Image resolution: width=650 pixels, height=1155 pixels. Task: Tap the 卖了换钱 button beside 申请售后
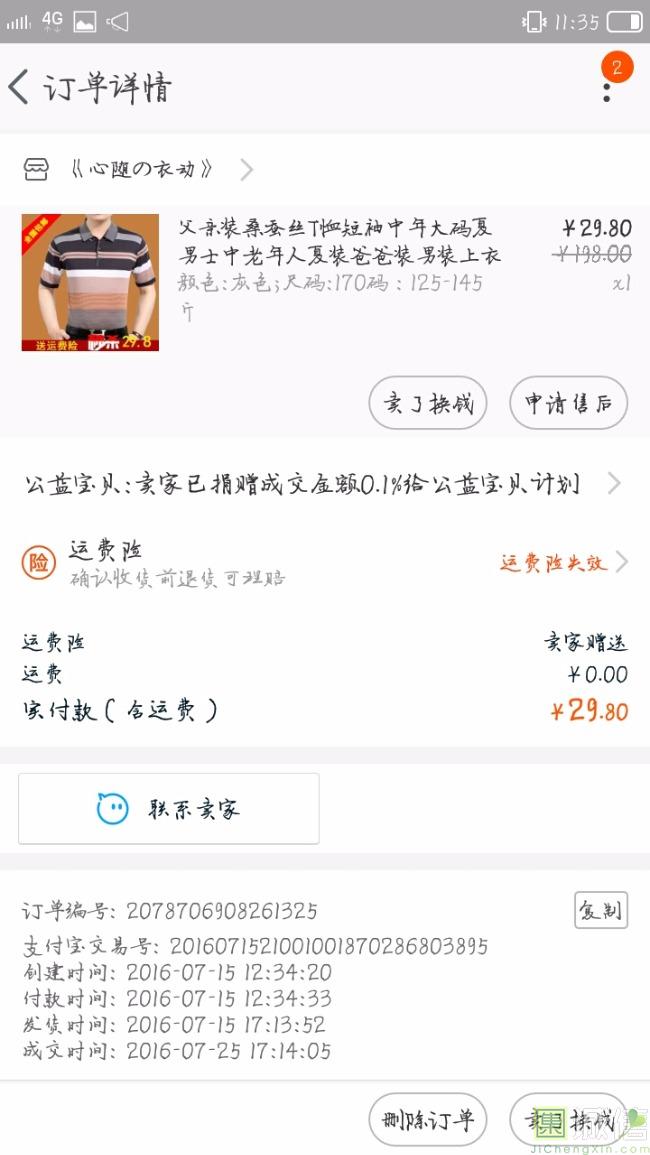pyautogui.click(x=428, y=404)
